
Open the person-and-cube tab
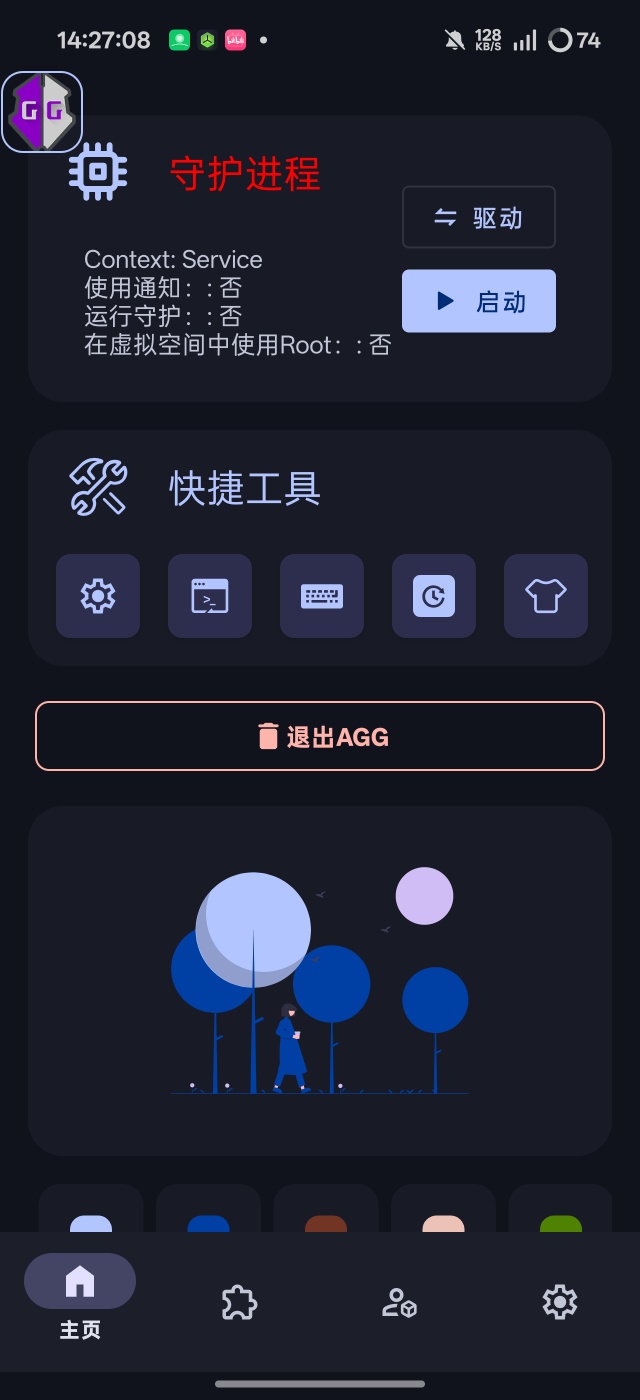click(x=399, y=1302)
